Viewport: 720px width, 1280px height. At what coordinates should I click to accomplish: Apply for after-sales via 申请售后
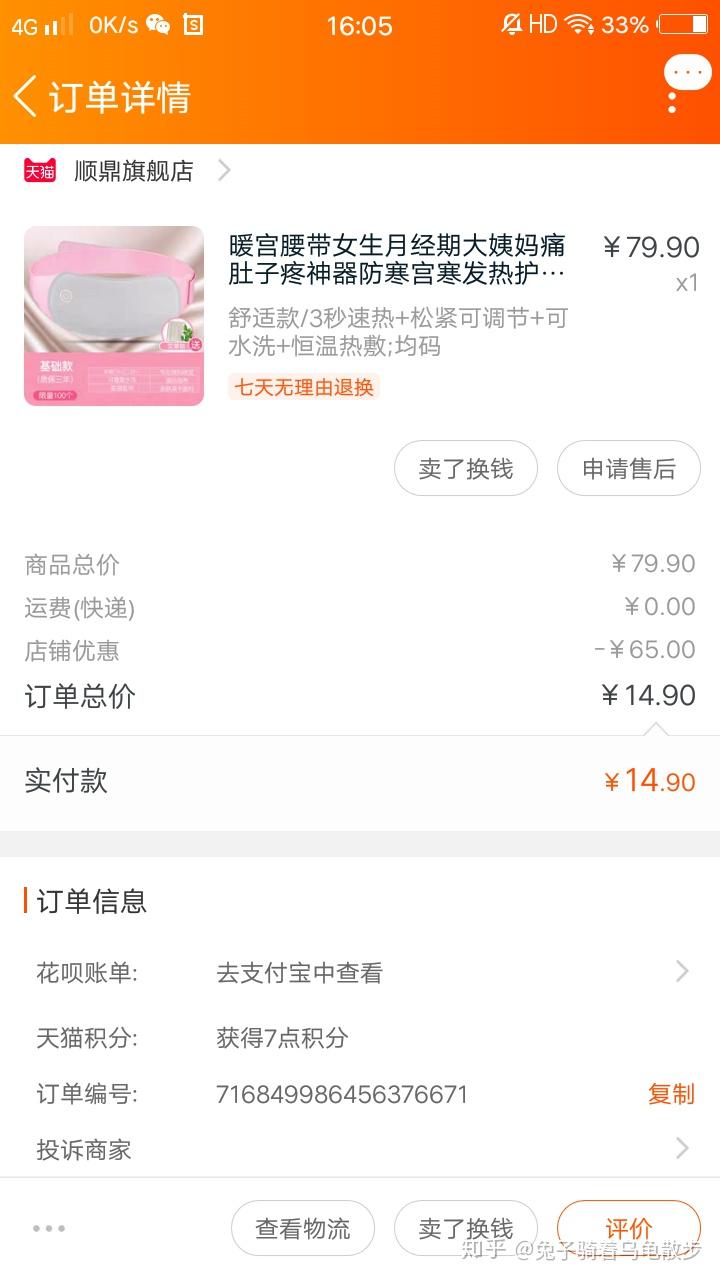pos(628,468)
